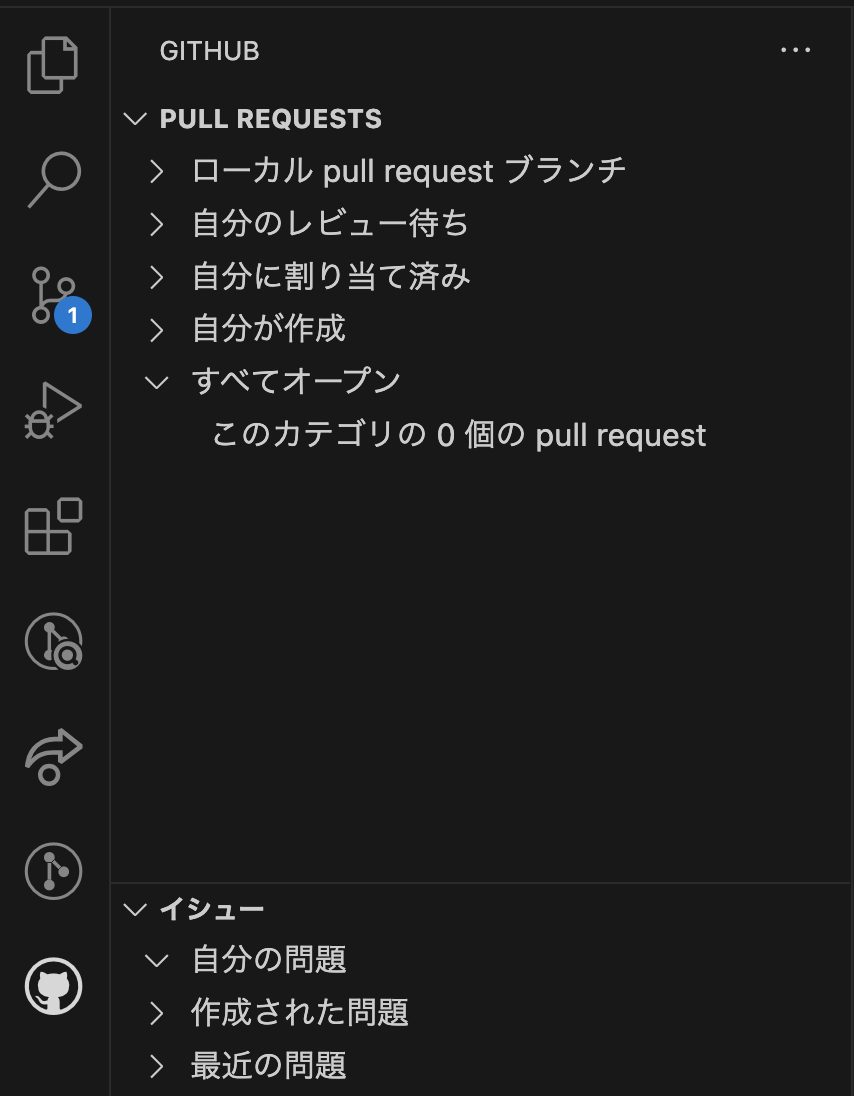Open the Run and Debug view

(53, 406)
